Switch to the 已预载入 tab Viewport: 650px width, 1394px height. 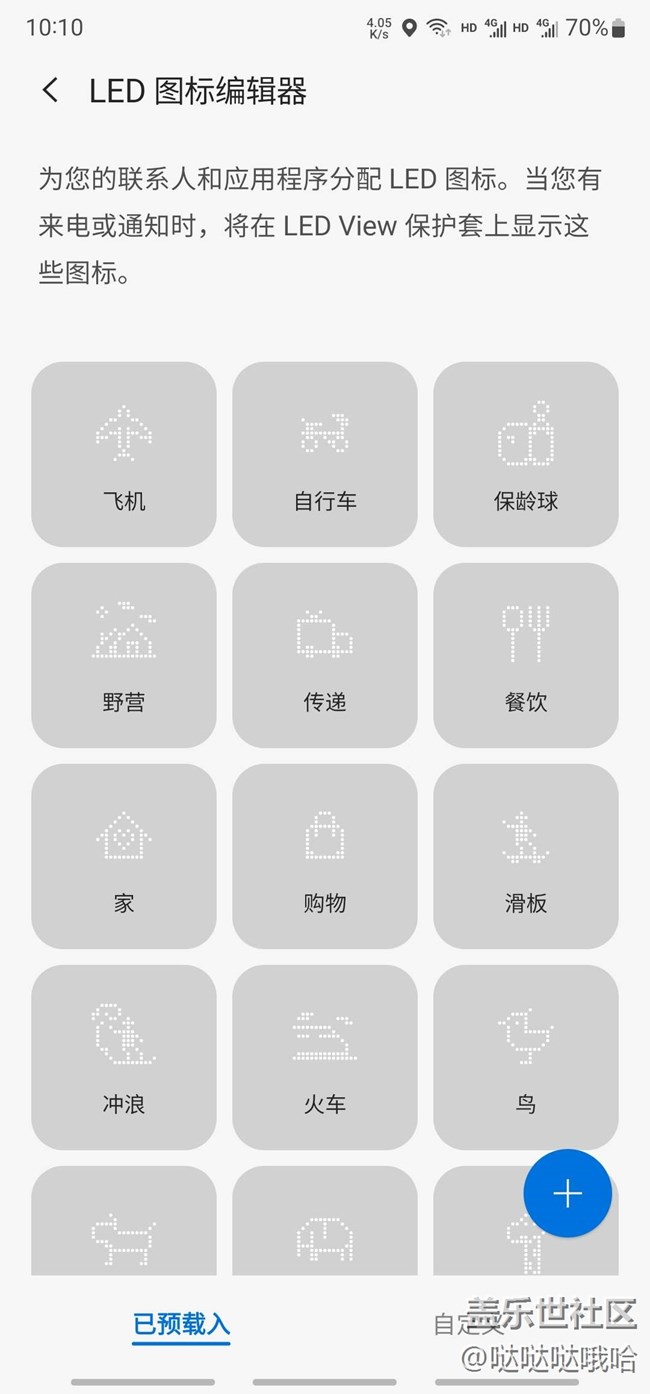pyautogui.click(x=182, y=1325)
